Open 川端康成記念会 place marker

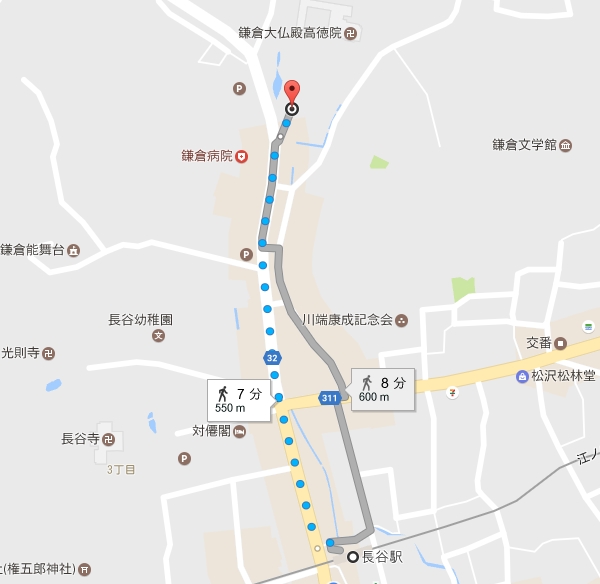click(x=401, y=321)
